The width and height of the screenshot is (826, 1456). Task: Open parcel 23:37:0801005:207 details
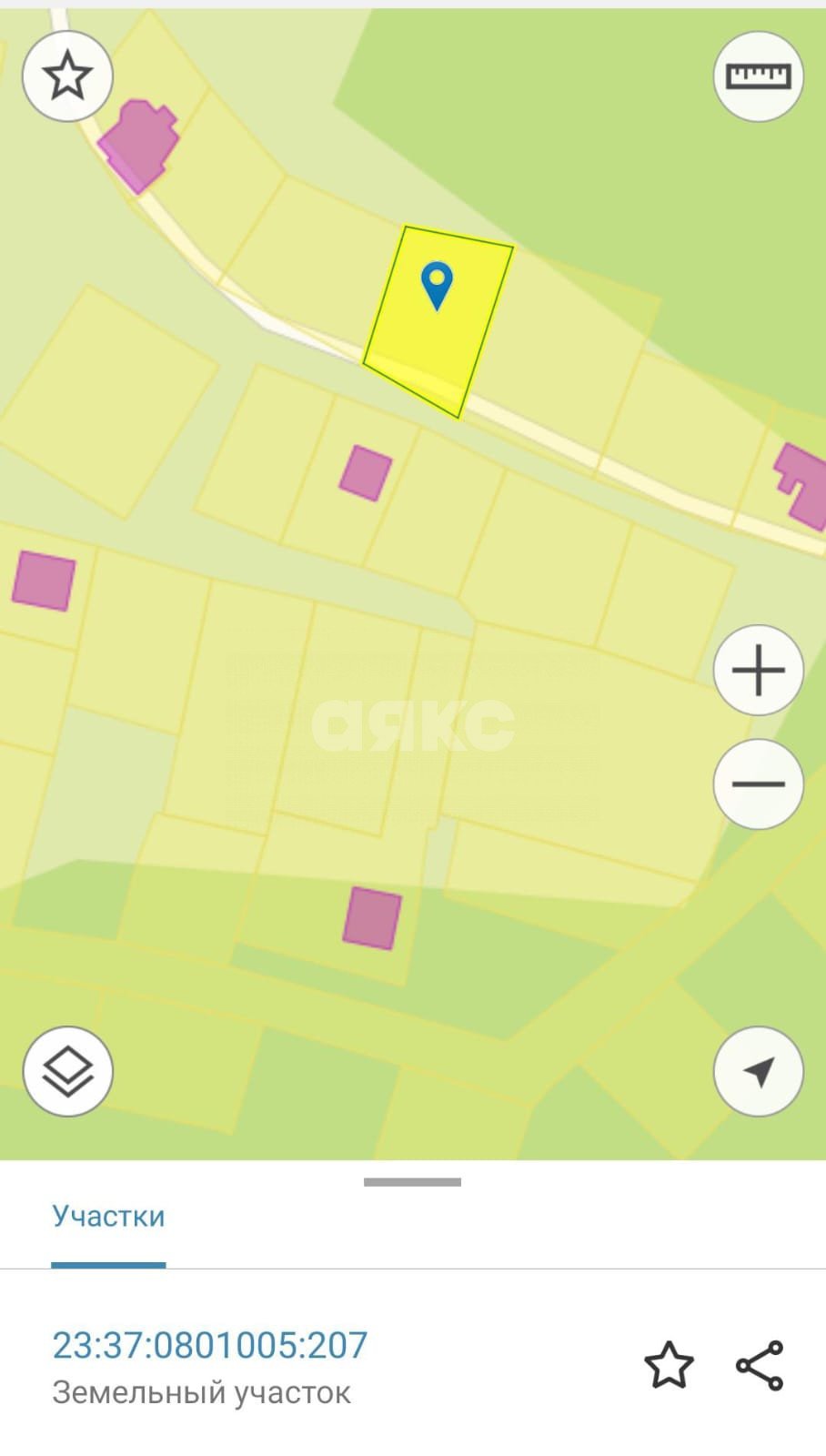[x=210, y=1345]
